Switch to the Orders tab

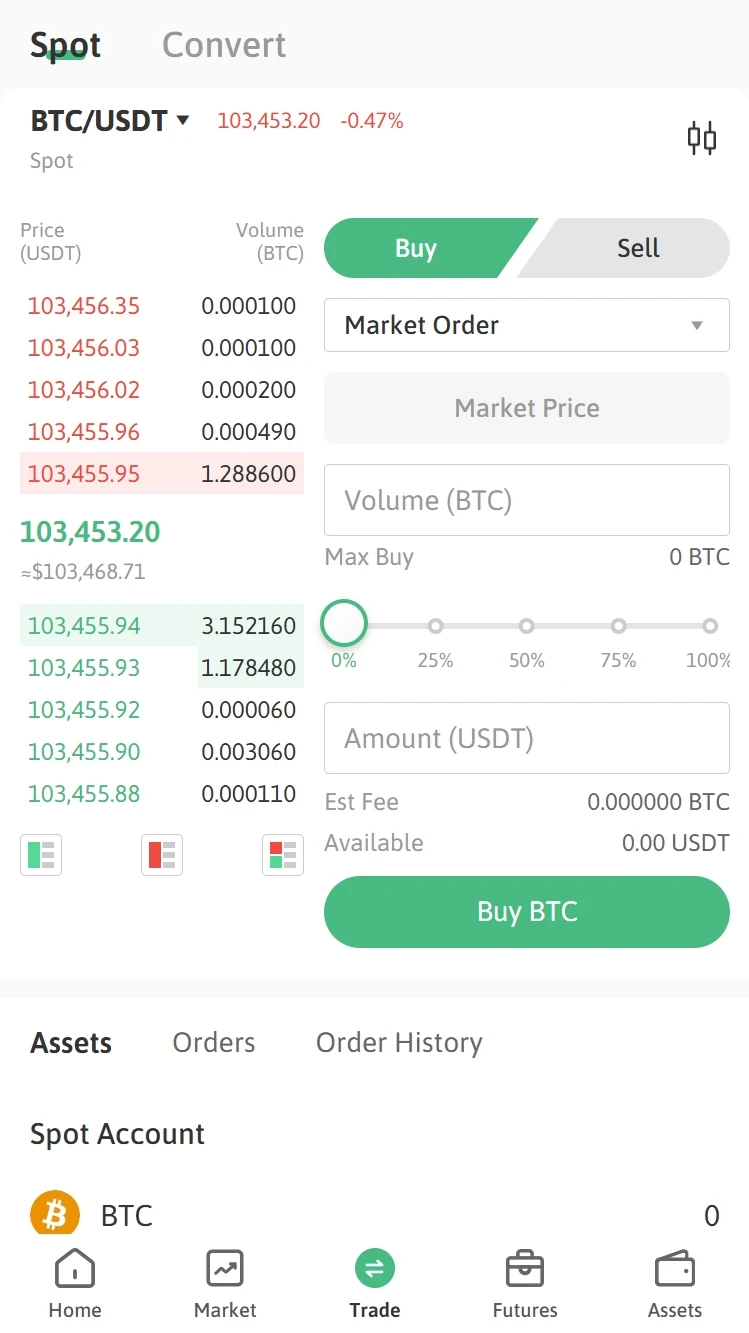213,1043
